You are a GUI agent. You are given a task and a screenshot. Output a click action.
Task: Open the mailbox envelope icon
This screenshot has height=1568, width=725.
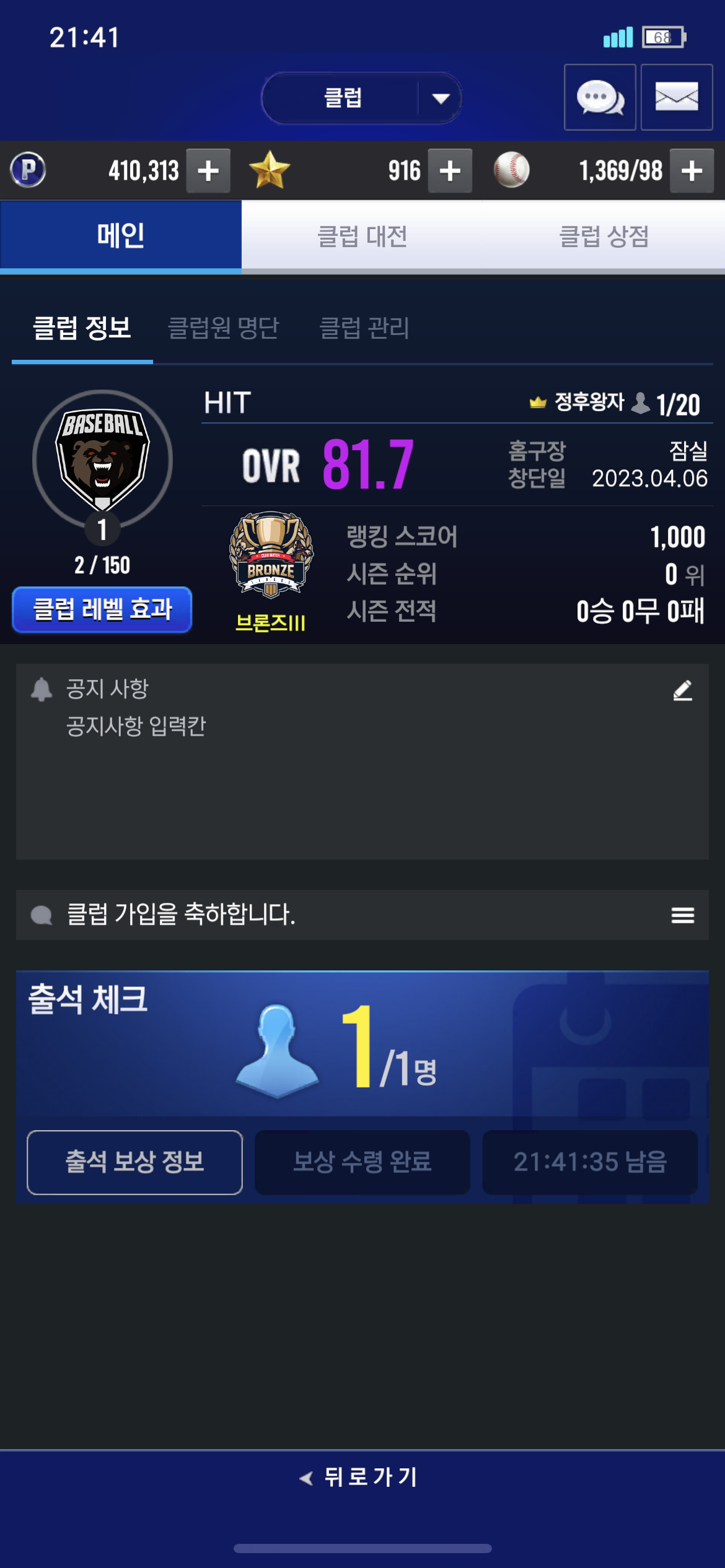pyautogui.click(x=676, y=97)
